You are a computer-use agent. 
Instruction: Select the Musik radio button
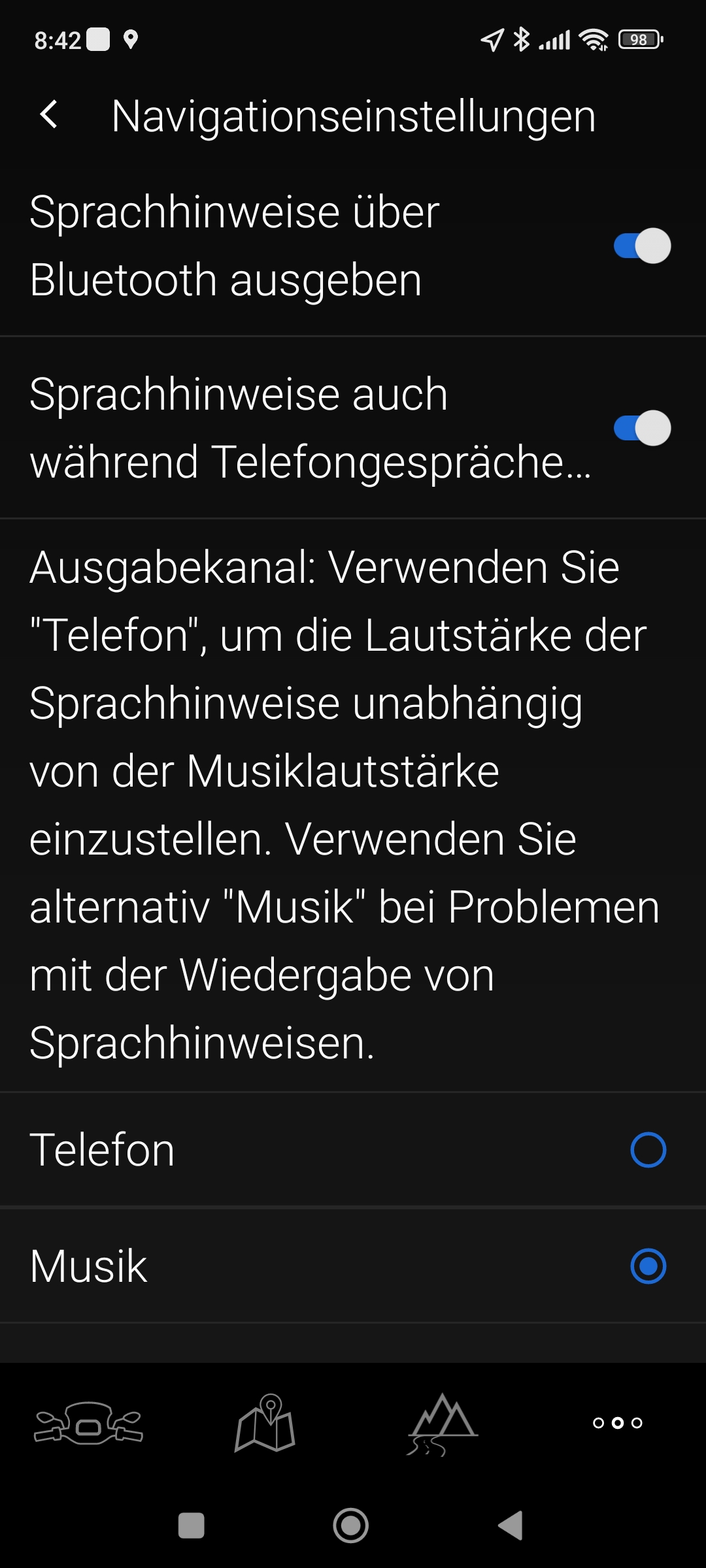[648, 1266]
